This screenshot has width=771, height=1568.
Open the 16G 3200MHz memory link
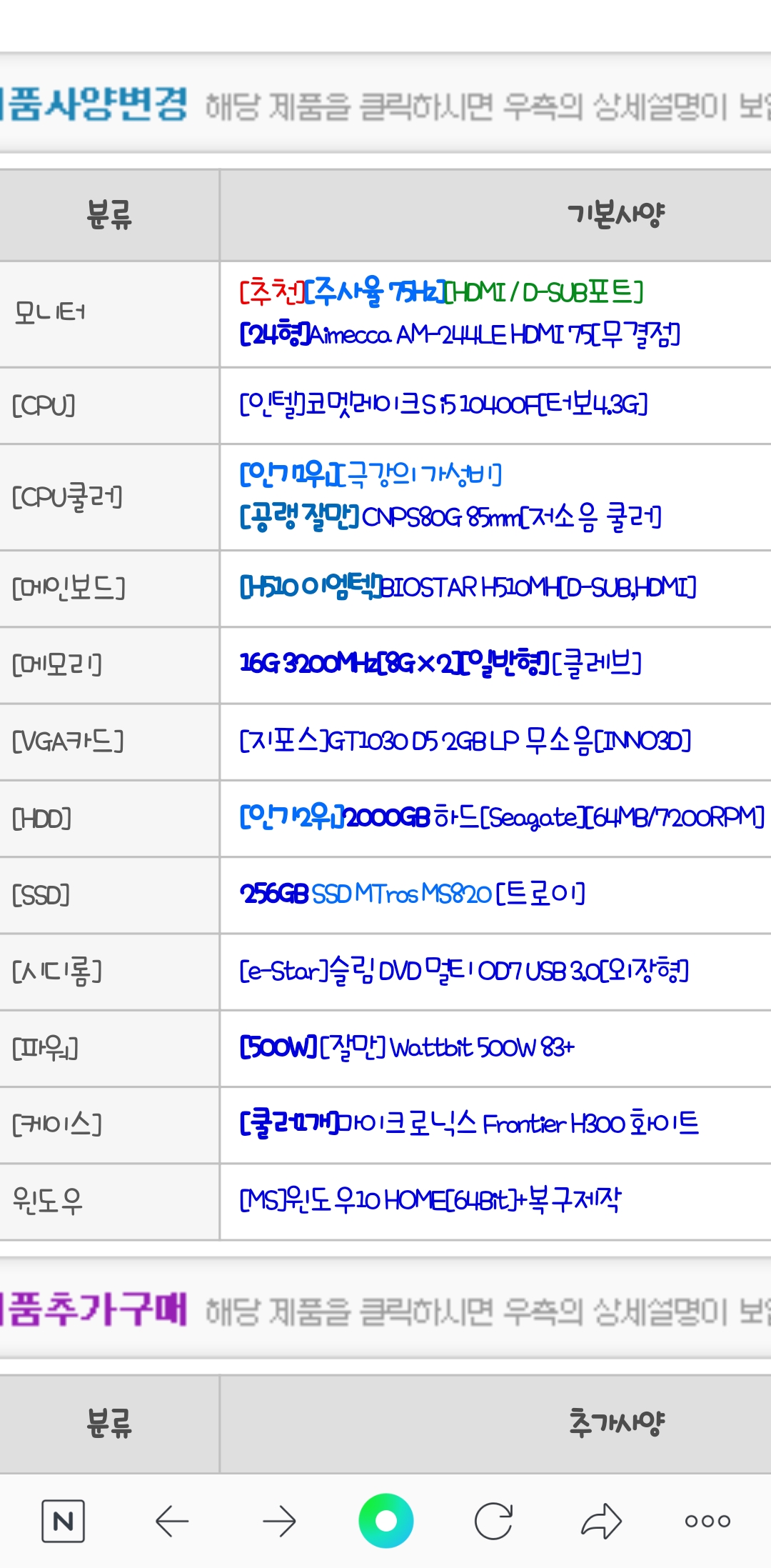point(440,664)
